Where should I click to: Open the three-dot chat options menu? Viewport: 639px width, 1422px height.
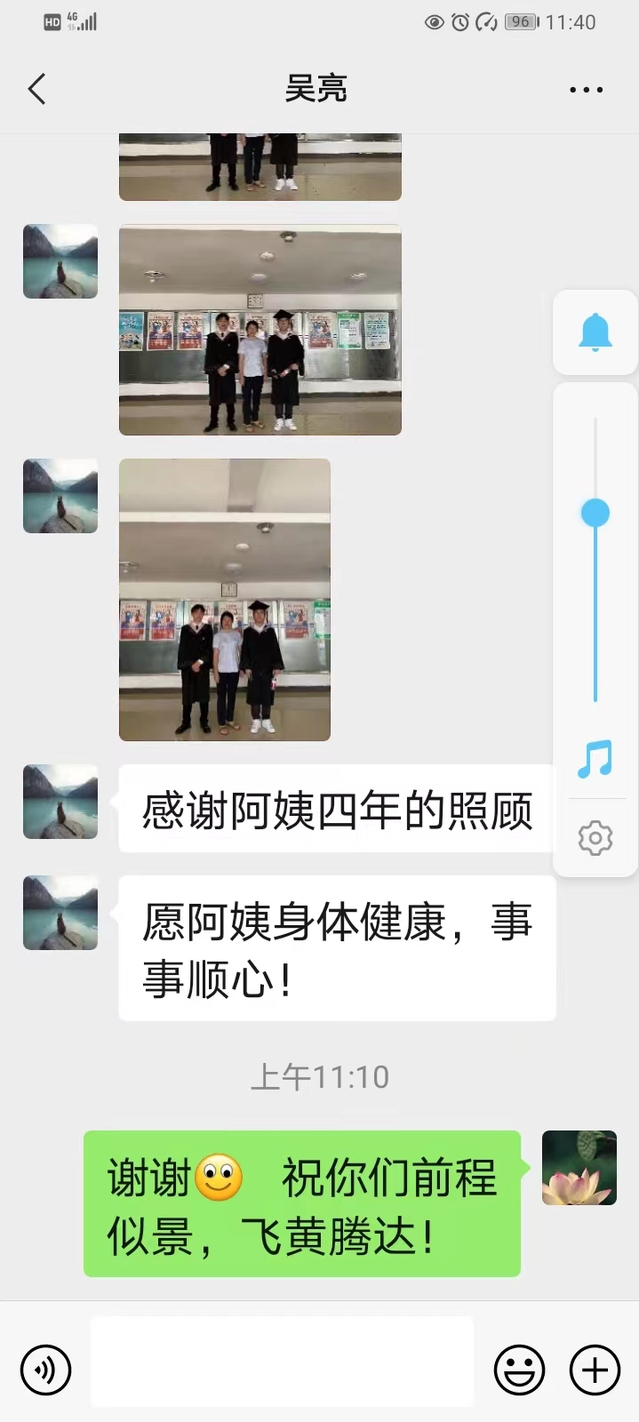[x=586, y=90]
